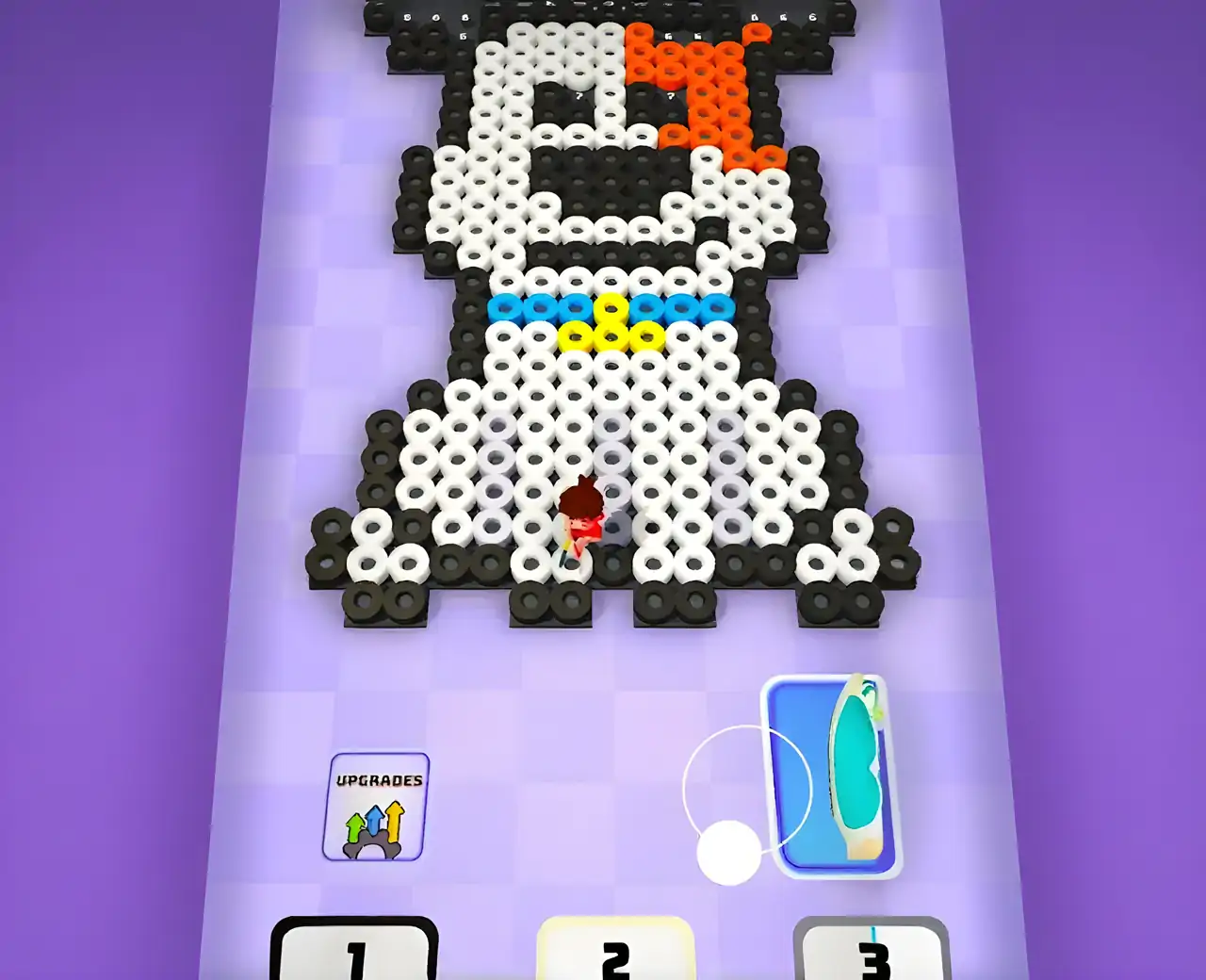
Task: Select slot number 1
Action: tap(354, 952)
